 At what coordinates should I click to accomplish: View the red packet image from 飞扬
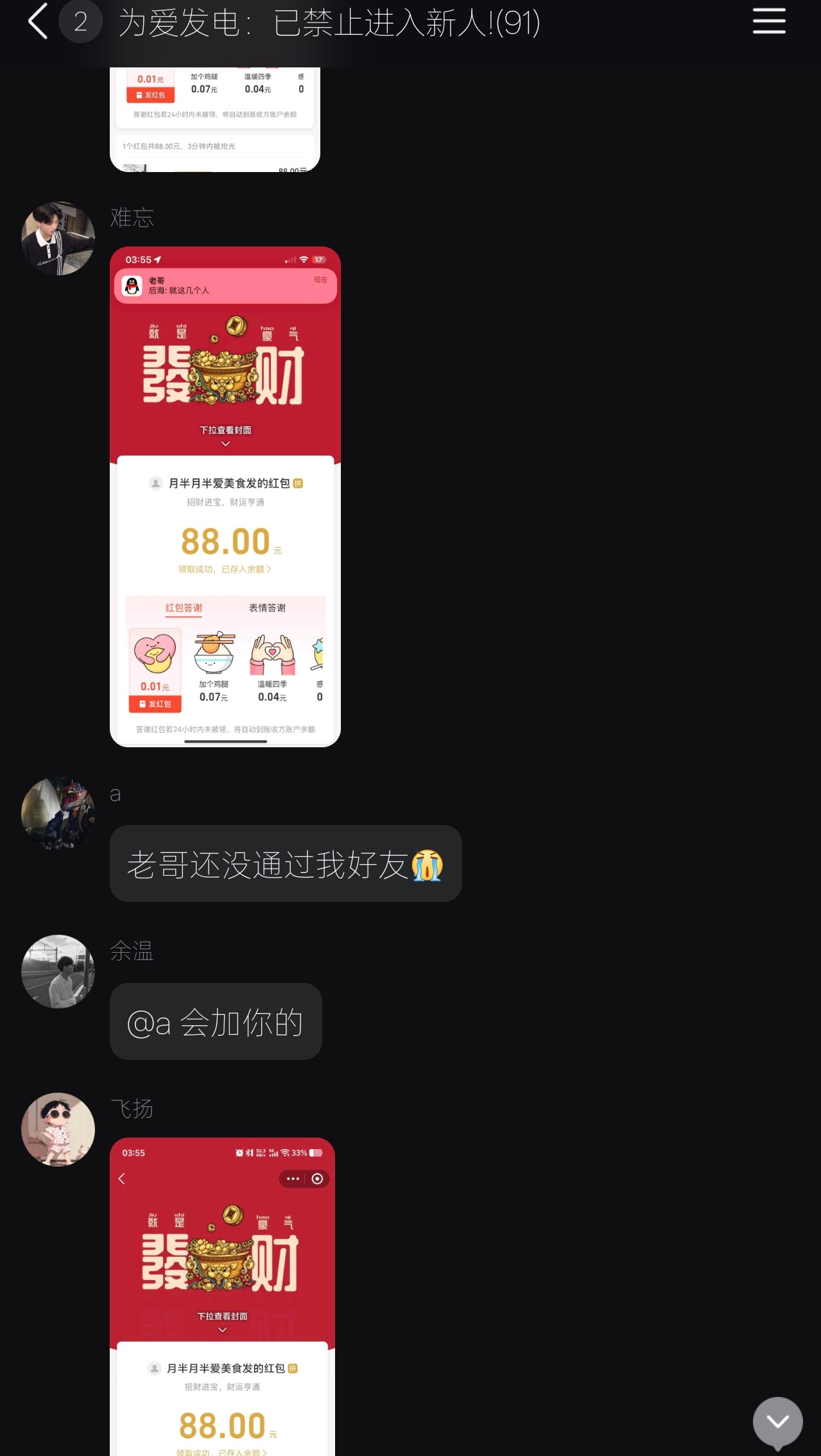[222, 1297]
